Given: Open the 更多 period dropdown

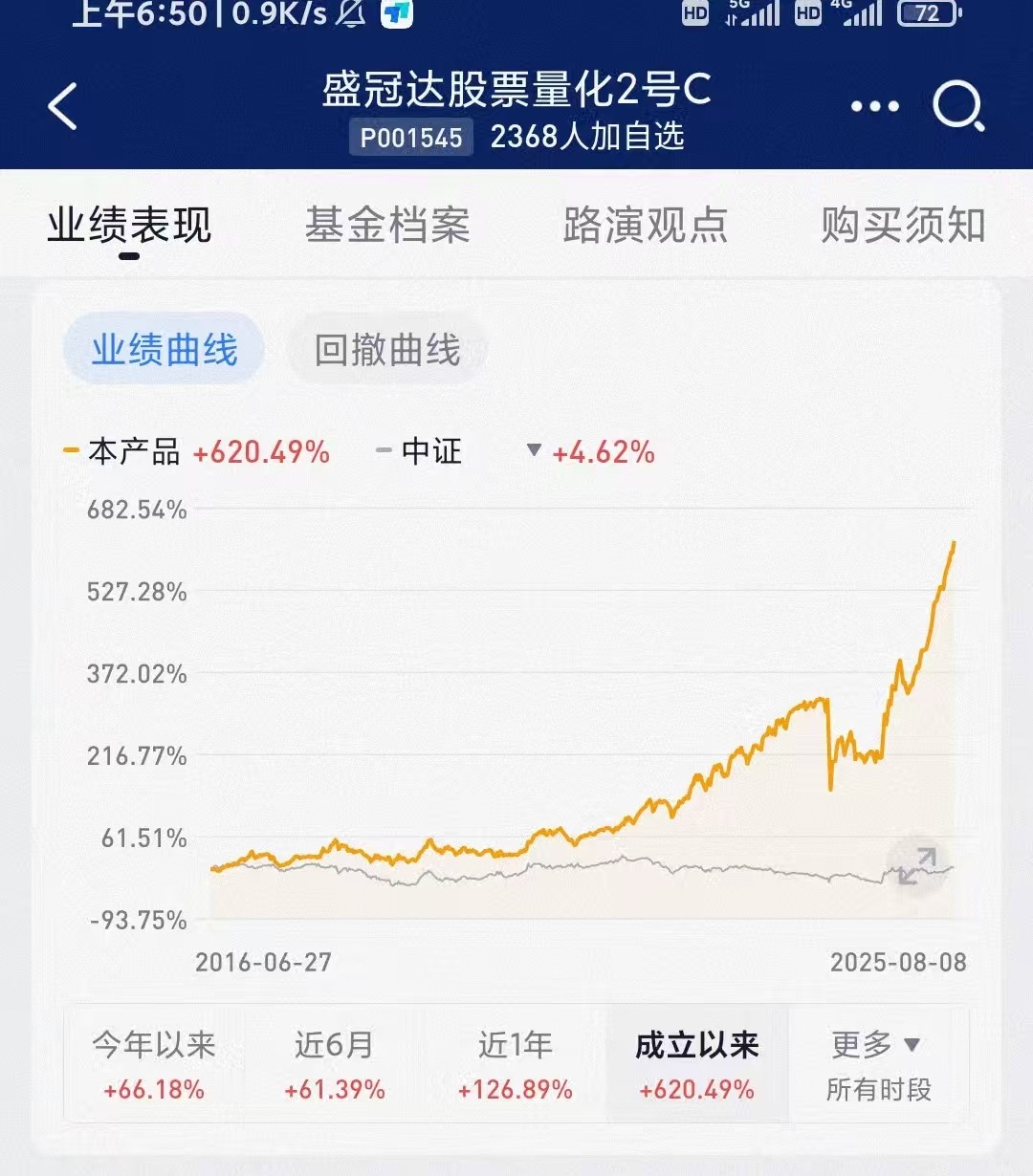Looking at the screenshot, I should 878,1064.
